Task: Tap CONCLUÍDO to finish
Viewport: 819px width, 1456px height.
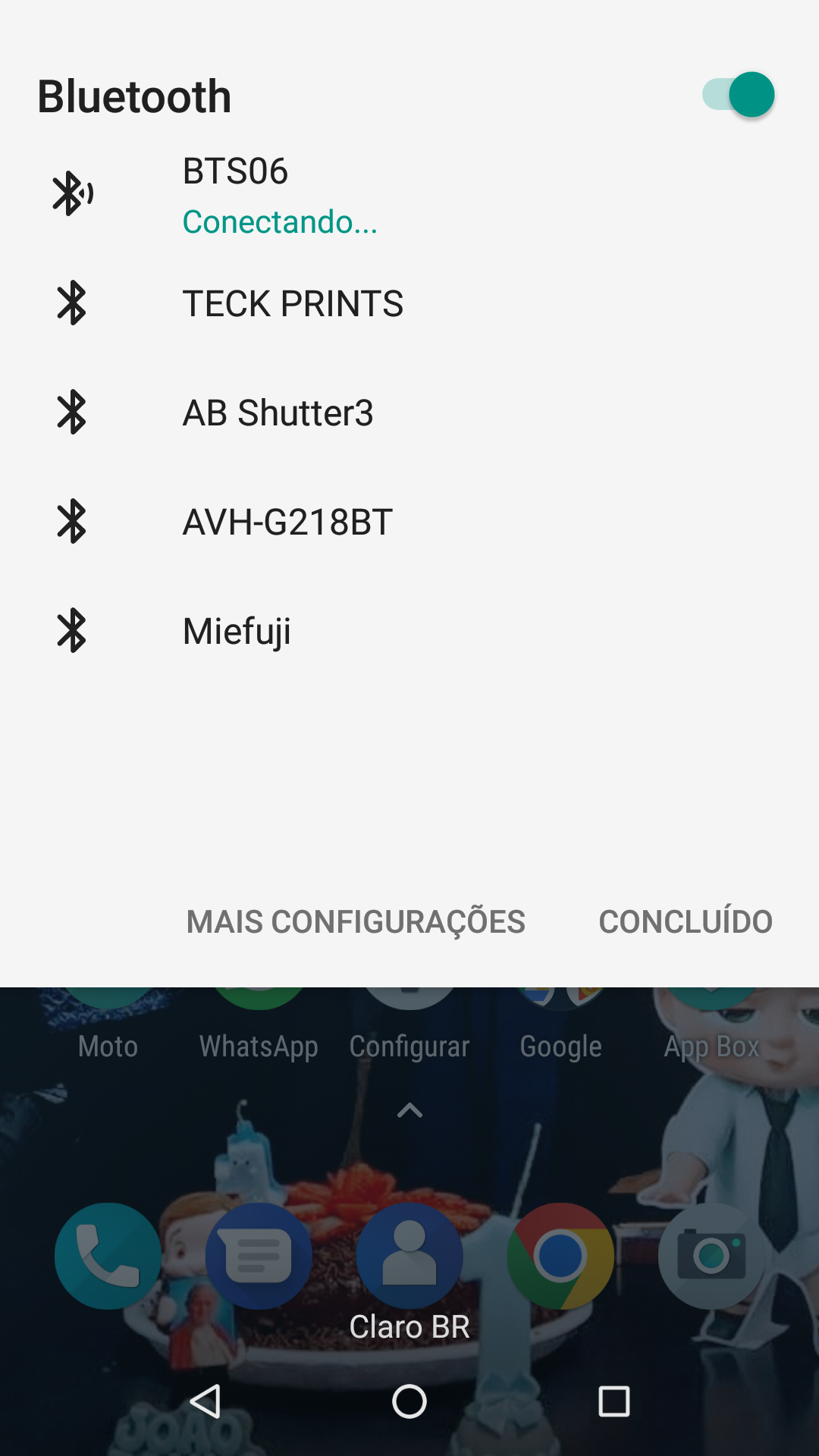Action: [685, 921]
